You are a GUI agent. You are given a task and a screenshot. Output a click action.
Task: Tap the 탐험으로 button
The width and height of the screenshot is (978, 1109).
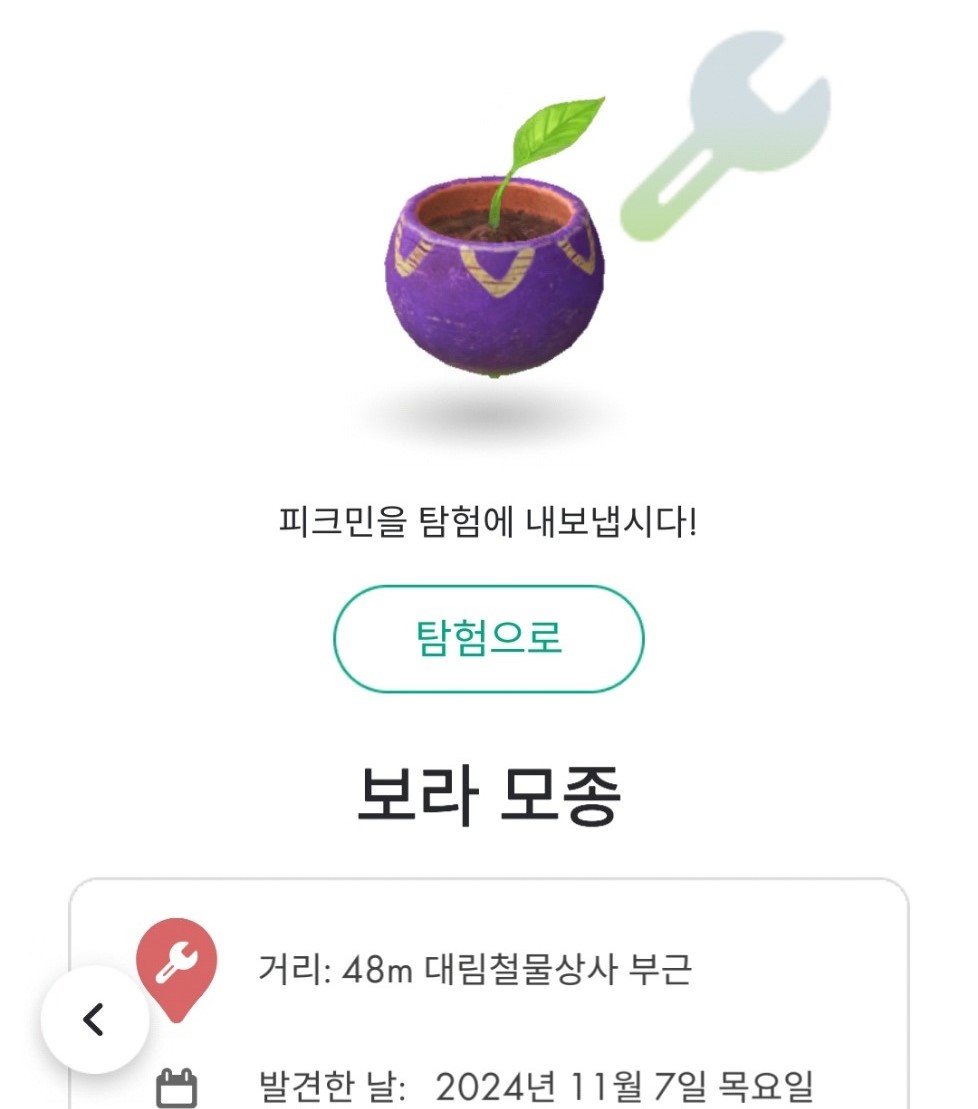click(488, 639)
